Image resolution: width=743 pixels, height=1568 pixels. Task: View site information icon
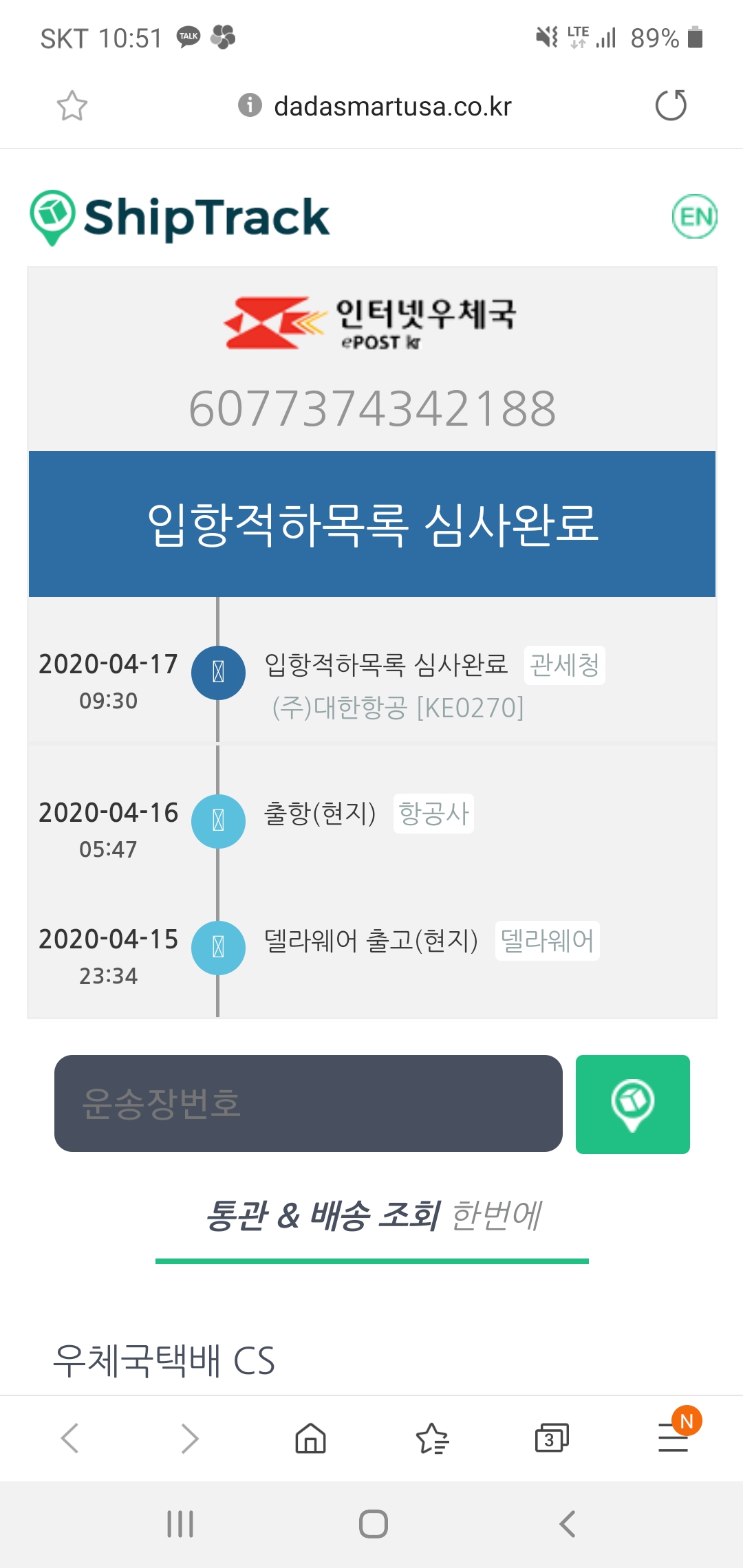pos(250,105)
